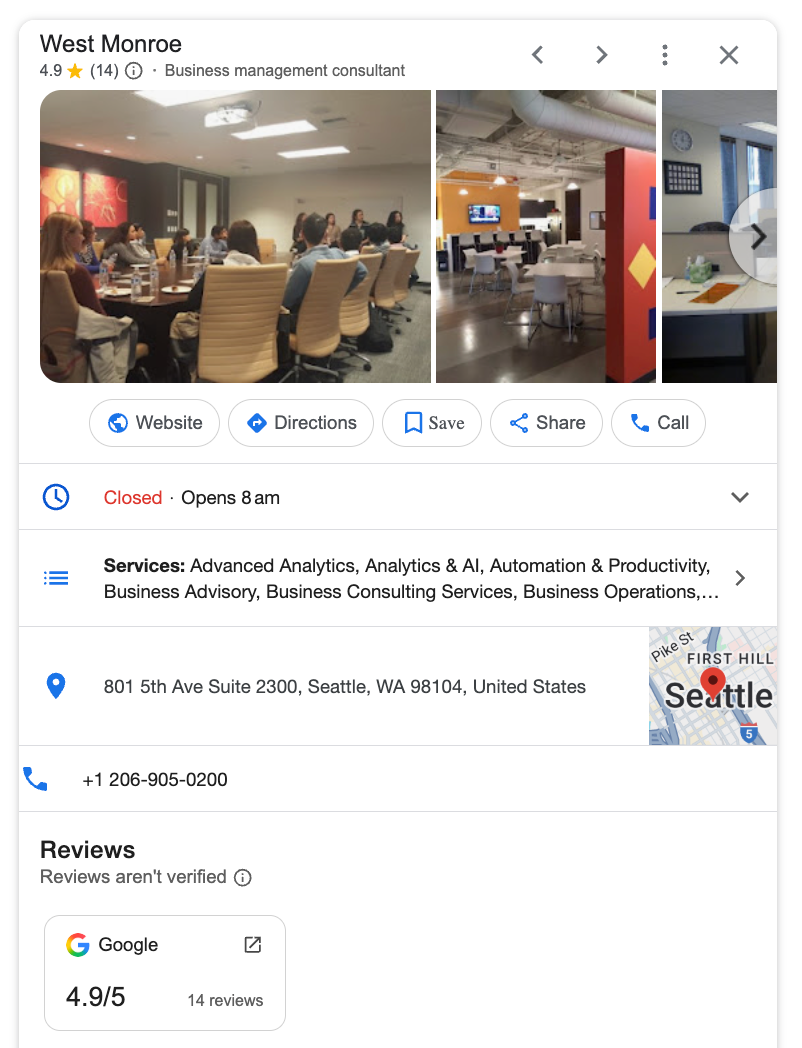This screenshot has width=802, height=1048.
Task: Tap the phone number +1 206-905-0200
Action: 155,779
